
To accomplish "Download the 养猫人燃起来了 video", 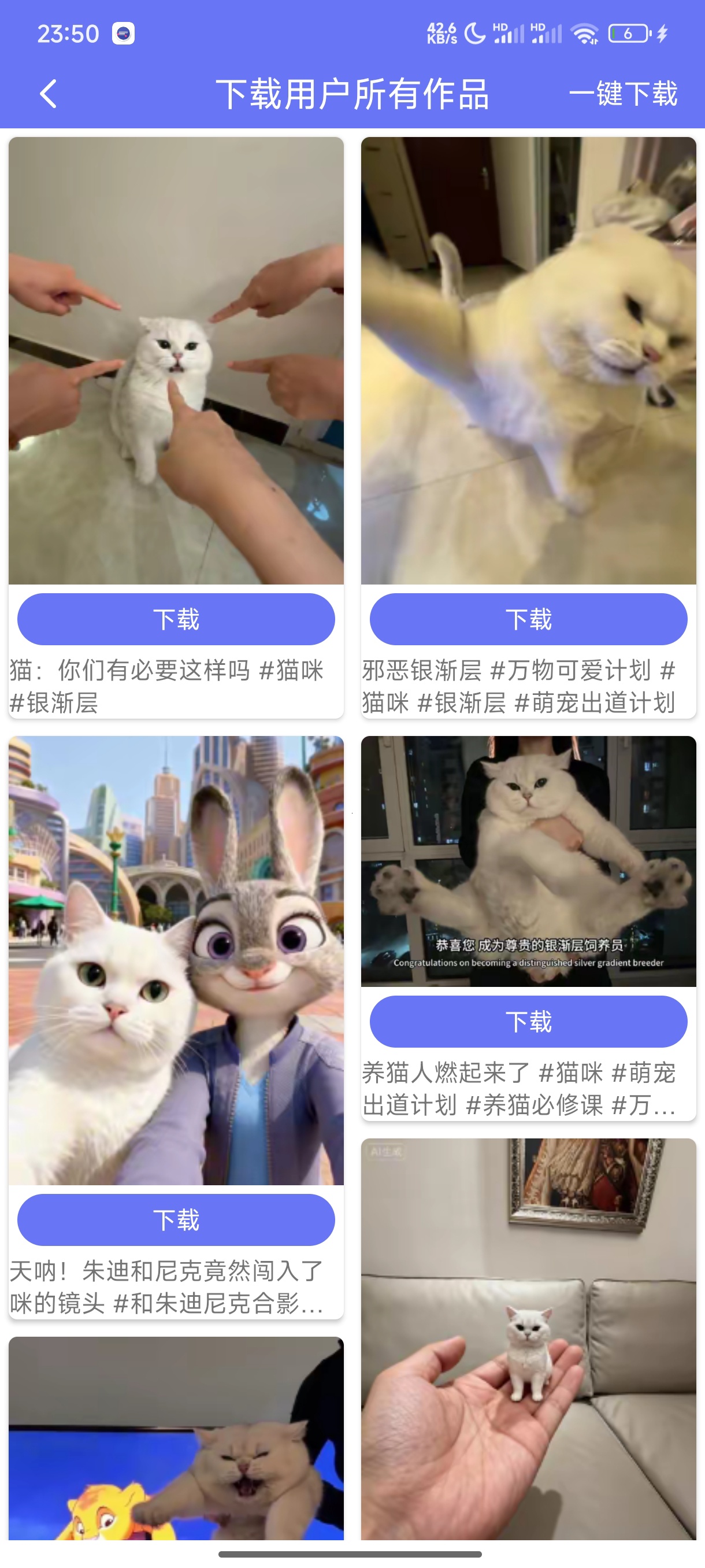I will (528, 1021).
